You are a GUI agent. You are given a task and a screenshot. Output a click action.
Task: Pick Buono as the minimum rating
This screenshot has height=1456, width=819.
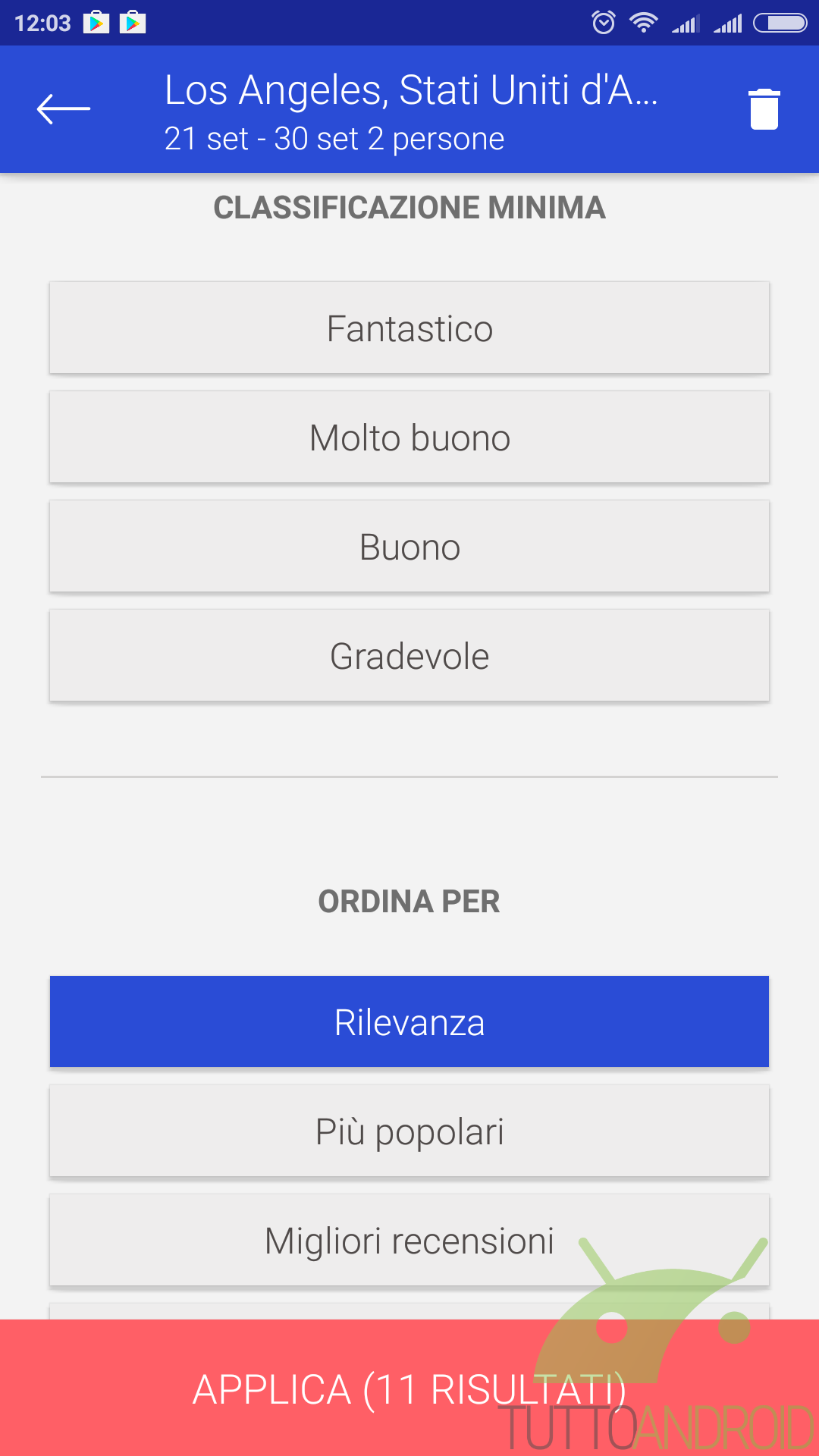(409, 547)
